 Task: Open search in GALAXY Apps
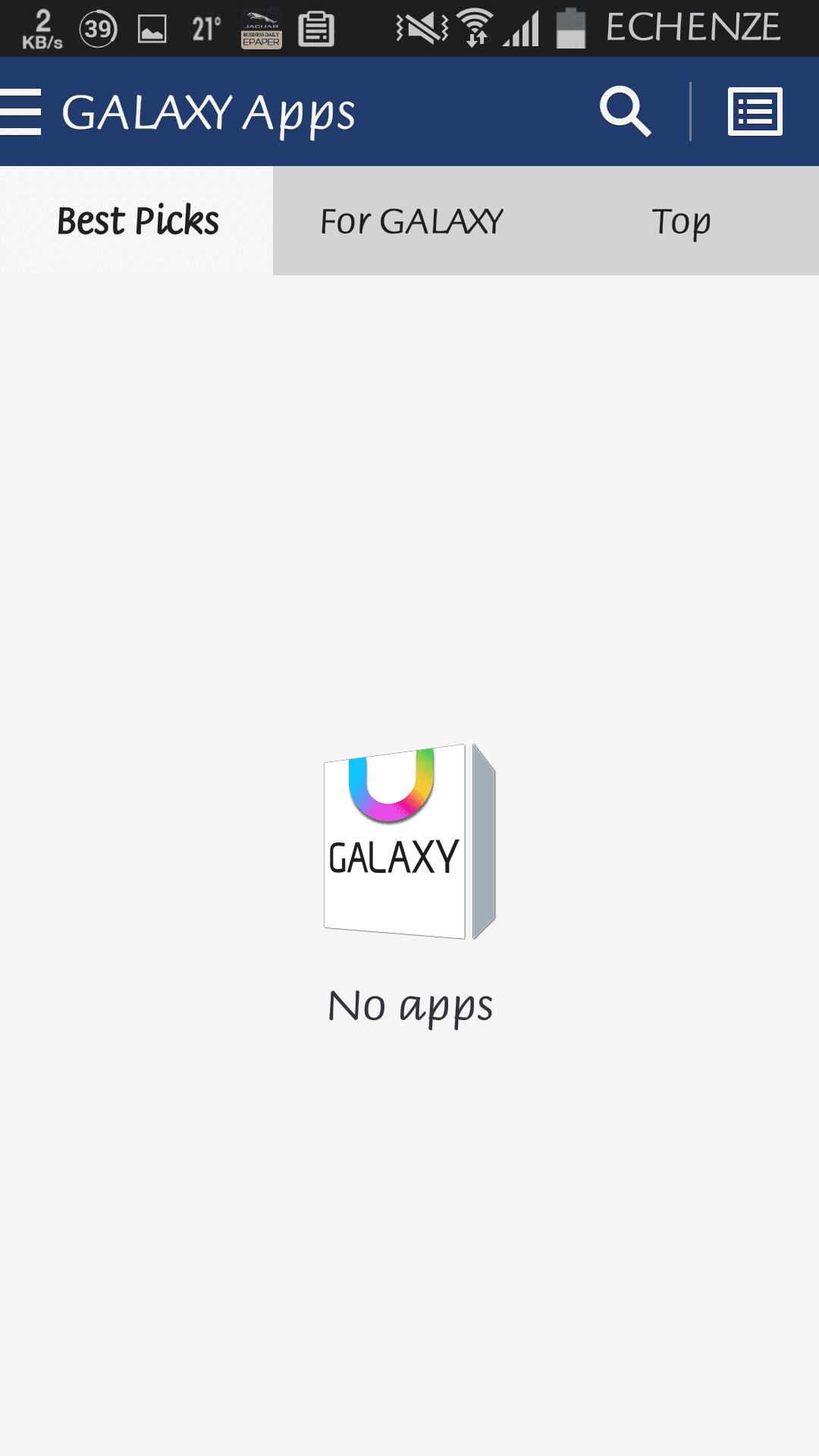tap(626, 111)
